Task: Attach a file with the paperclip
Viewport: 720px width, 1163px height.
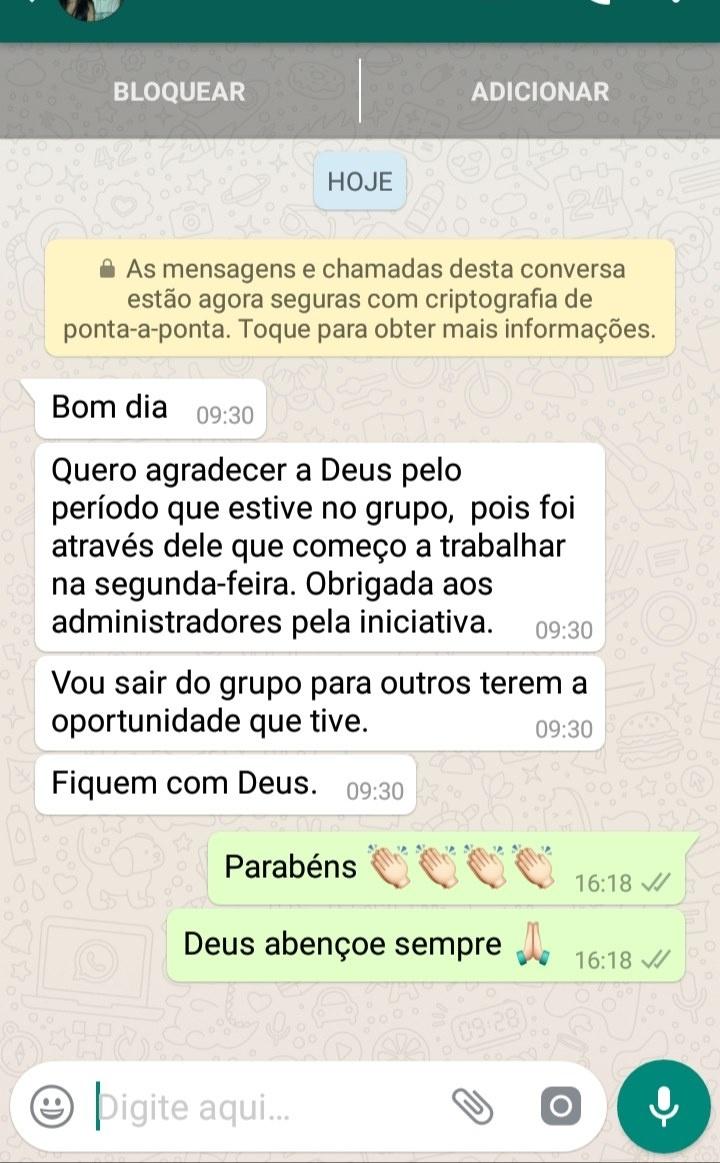Action: (473, 1106)
